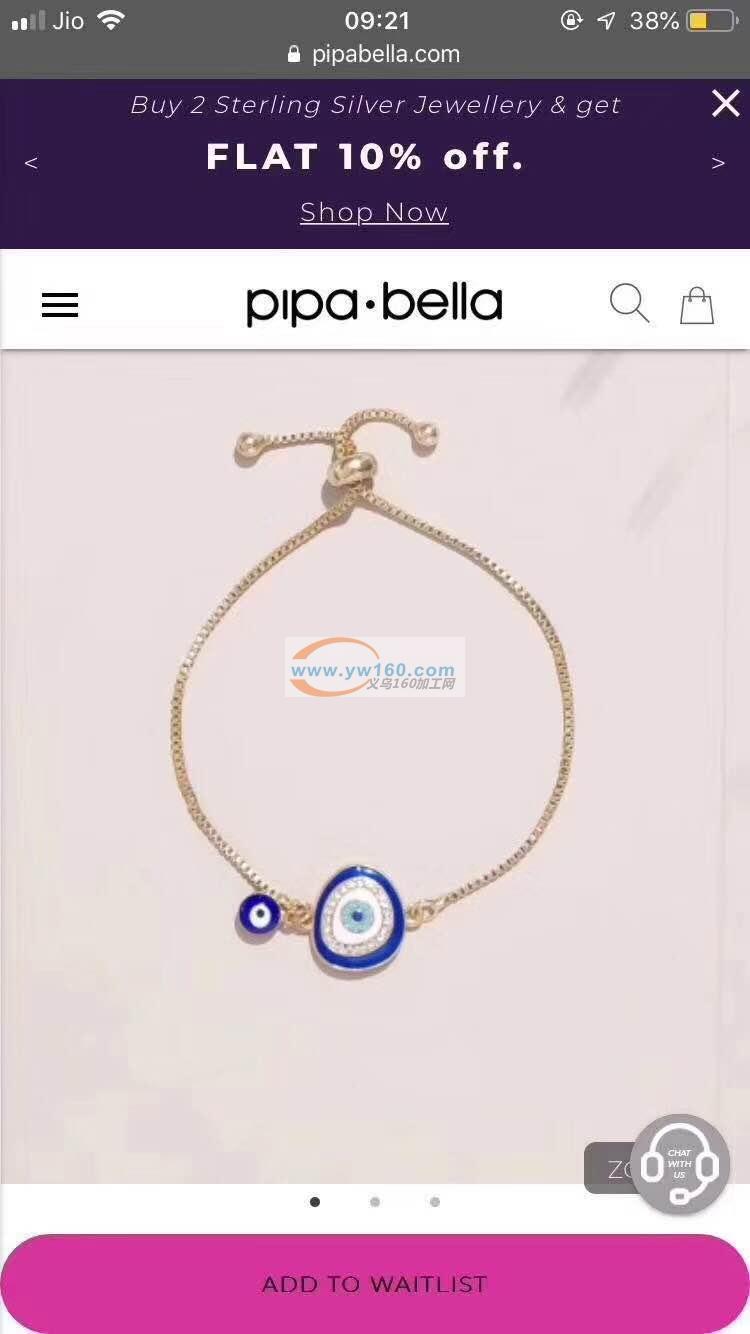The height and width of the screenshot is (1334, 750).
Task: Open the search magnifier
Action: pyautogui.click(x=629, y=303)
